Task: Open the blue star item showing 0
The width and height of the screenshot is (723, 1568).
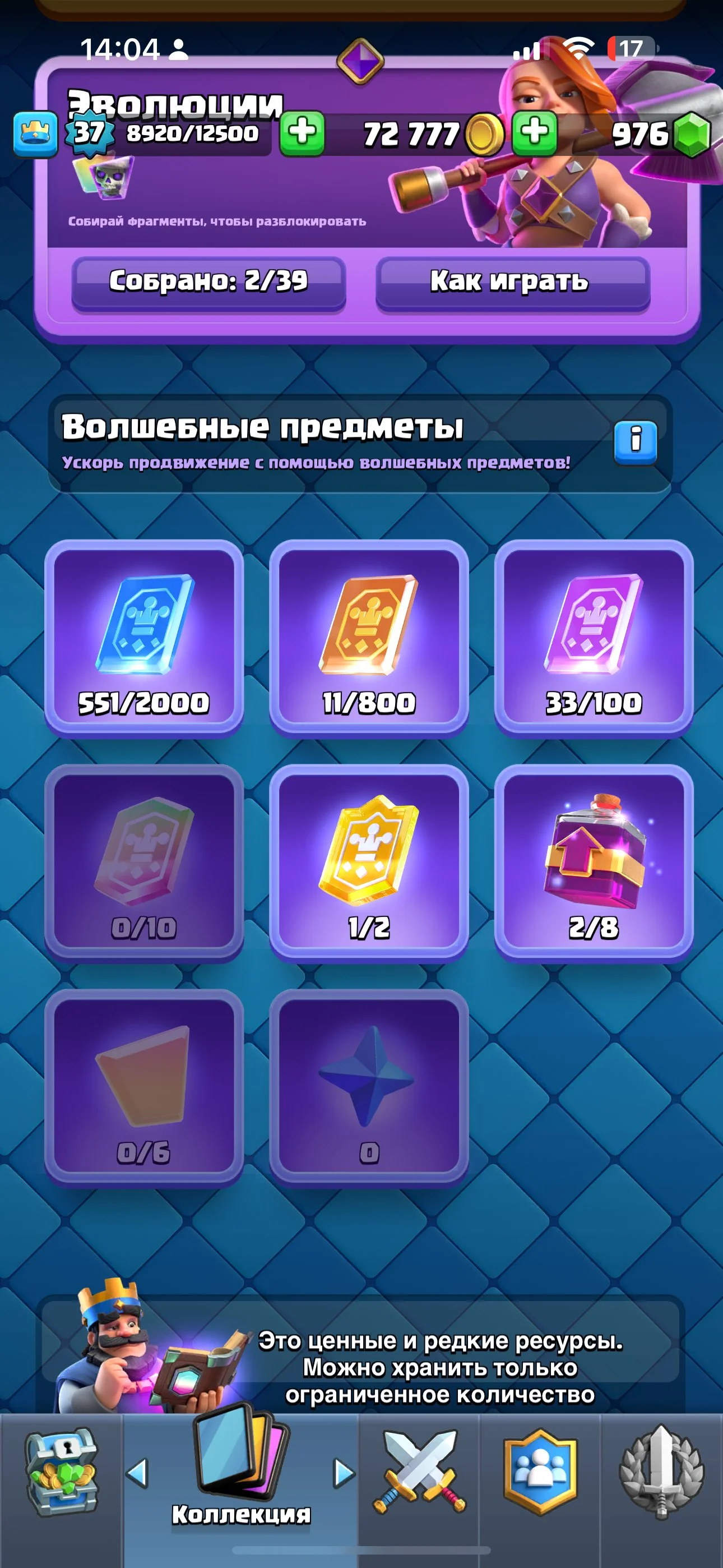Action: (x=369, y=1086)
